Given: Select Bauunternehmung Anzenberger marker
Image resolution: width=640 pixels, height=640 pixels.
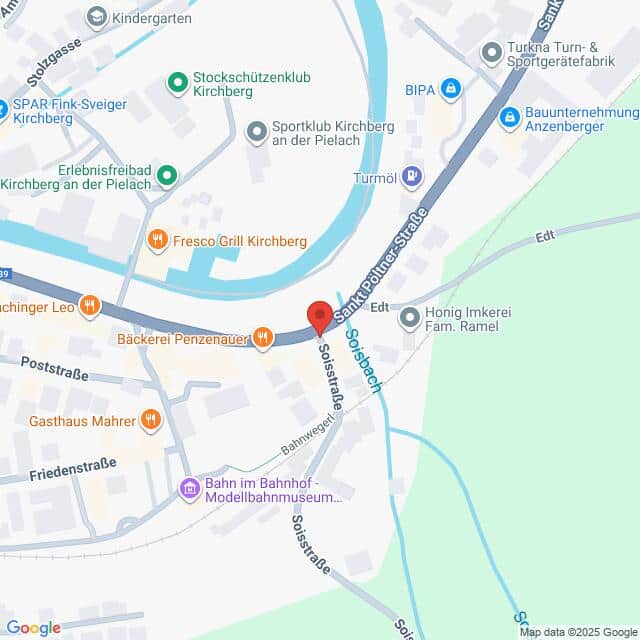Looking at the screenshot, I should tap(509, 118).
